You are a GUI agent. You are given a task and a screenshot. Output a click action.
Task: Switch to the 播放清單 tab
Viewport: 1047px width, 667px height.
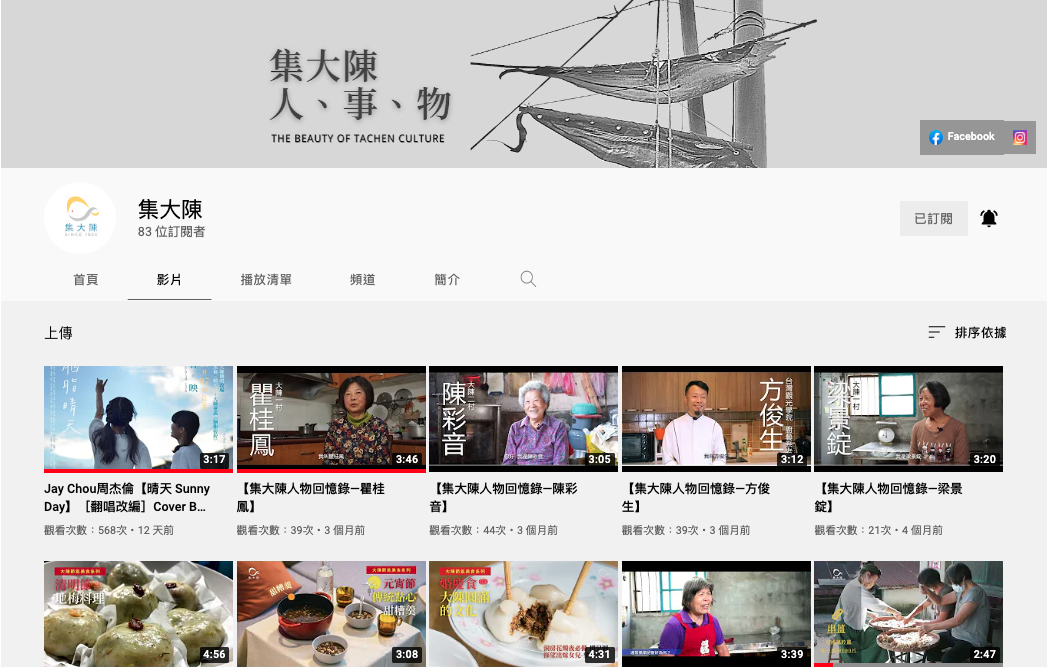click(266, 280)
